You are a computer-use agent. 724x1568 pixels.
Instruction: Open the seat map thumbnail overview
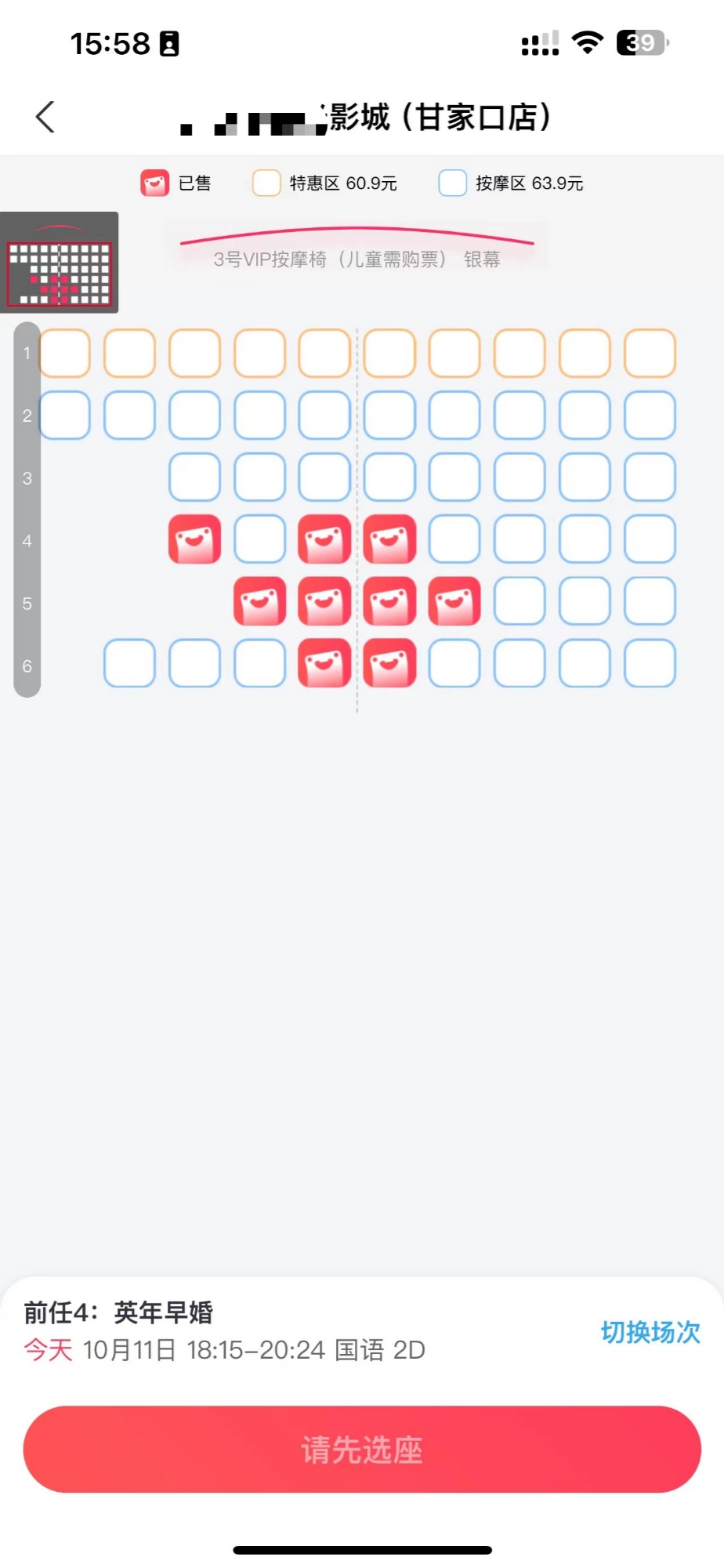click(60, 263)
